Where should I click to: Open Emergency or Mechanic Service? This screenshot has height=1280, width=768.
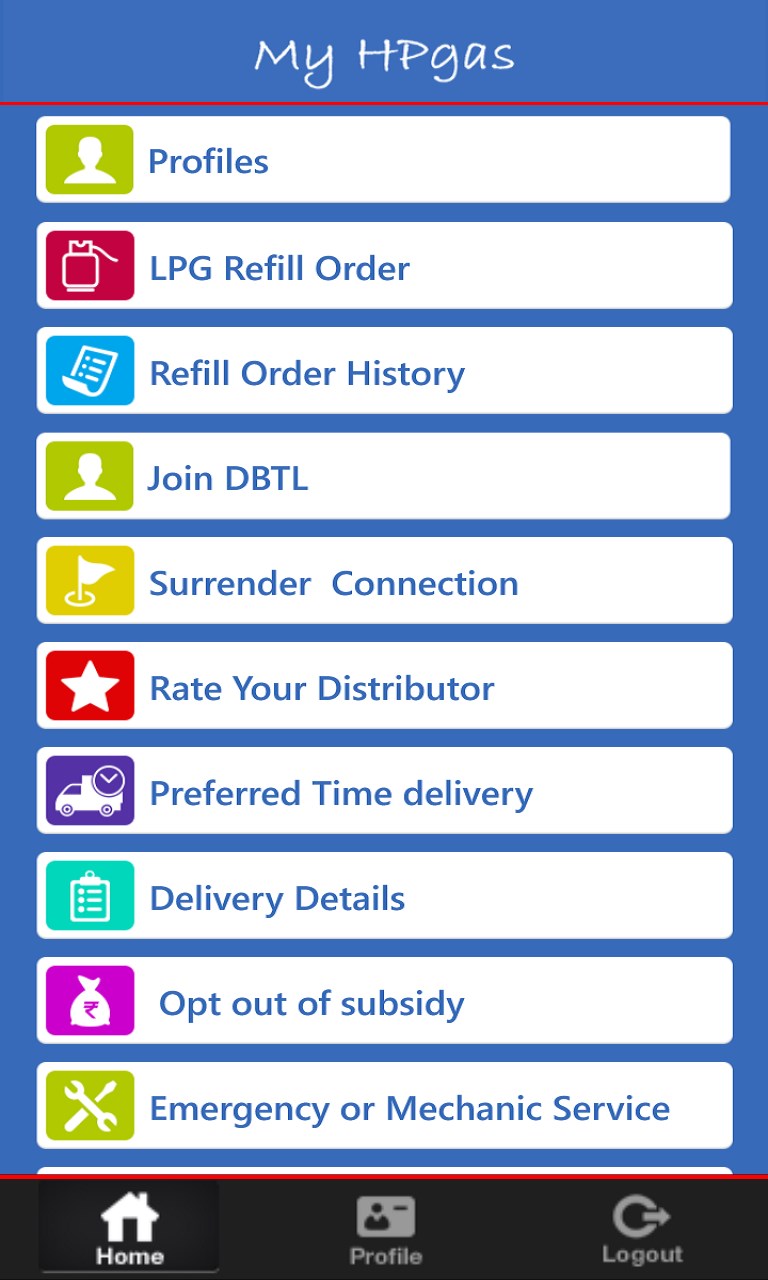tap(384, 1105)
